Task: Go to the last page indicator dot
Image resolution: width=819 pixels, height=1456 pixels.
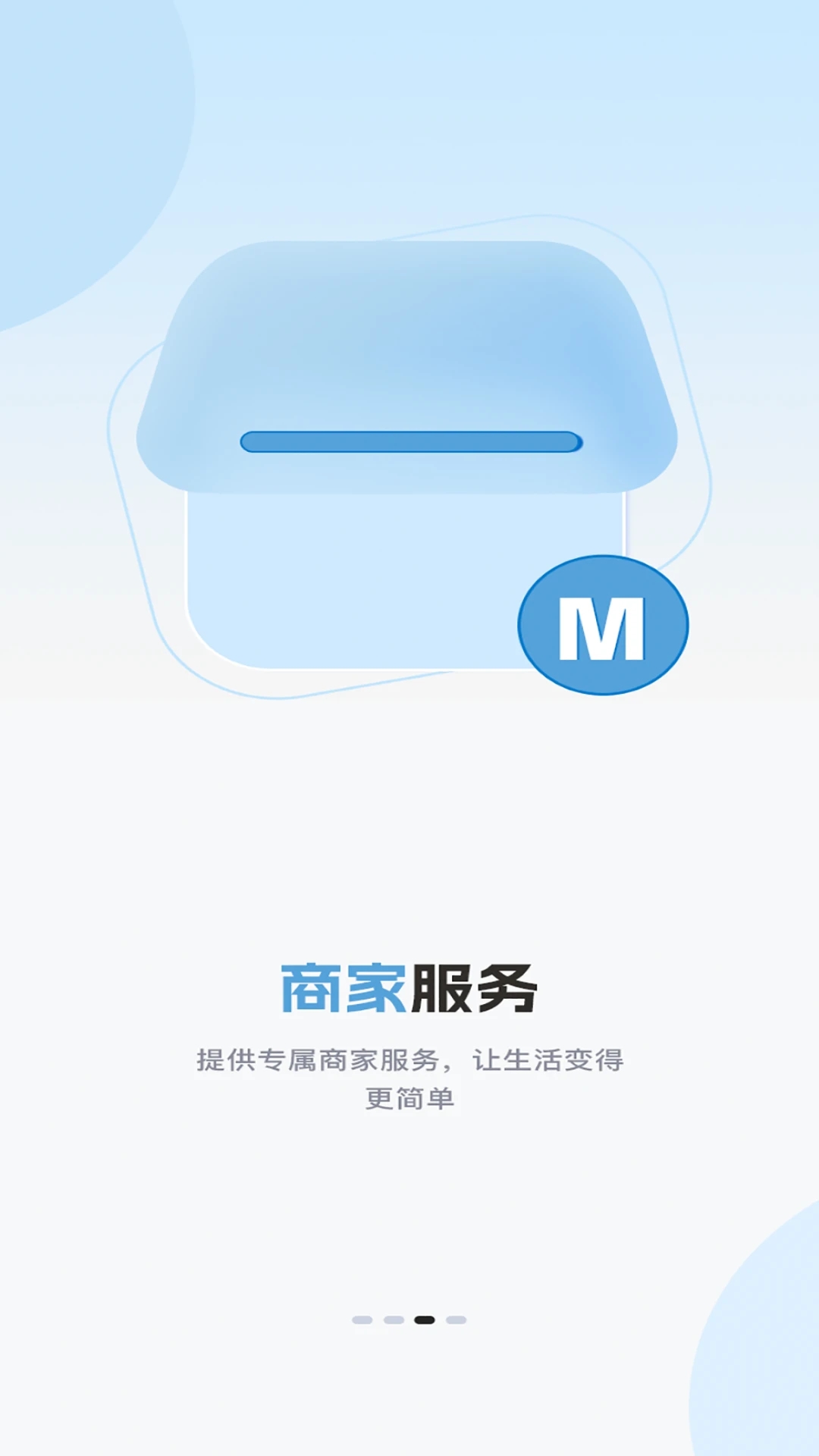Action: coord(456,1320)
